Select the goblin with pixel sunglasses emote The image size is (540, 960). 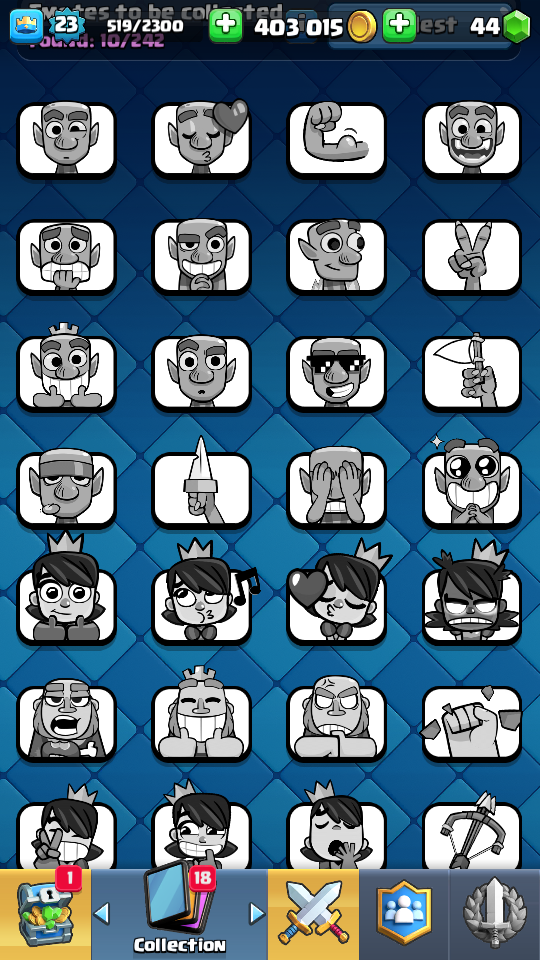pos(337,373)
